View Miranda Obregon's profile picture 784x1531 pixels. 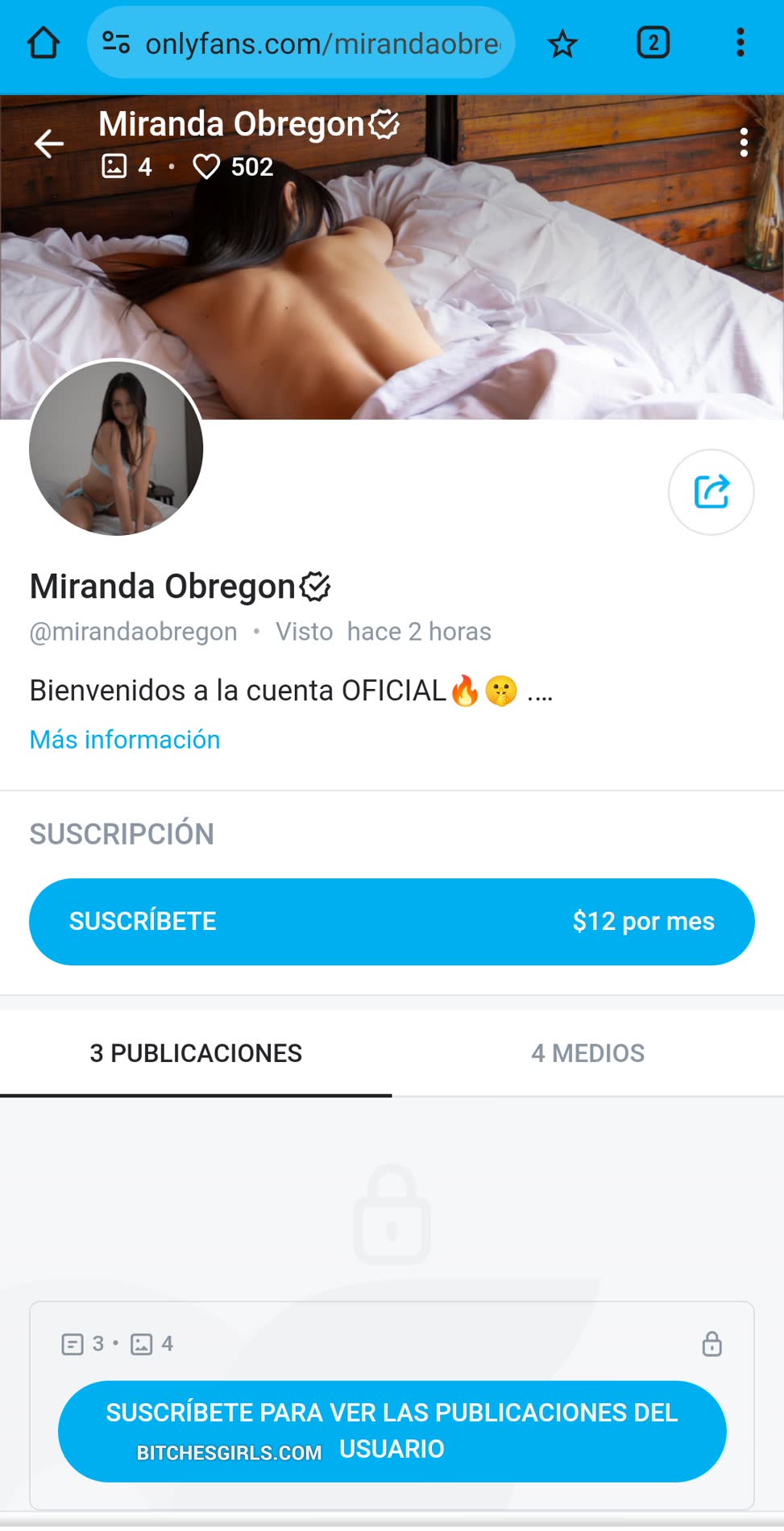coord(116,448)
